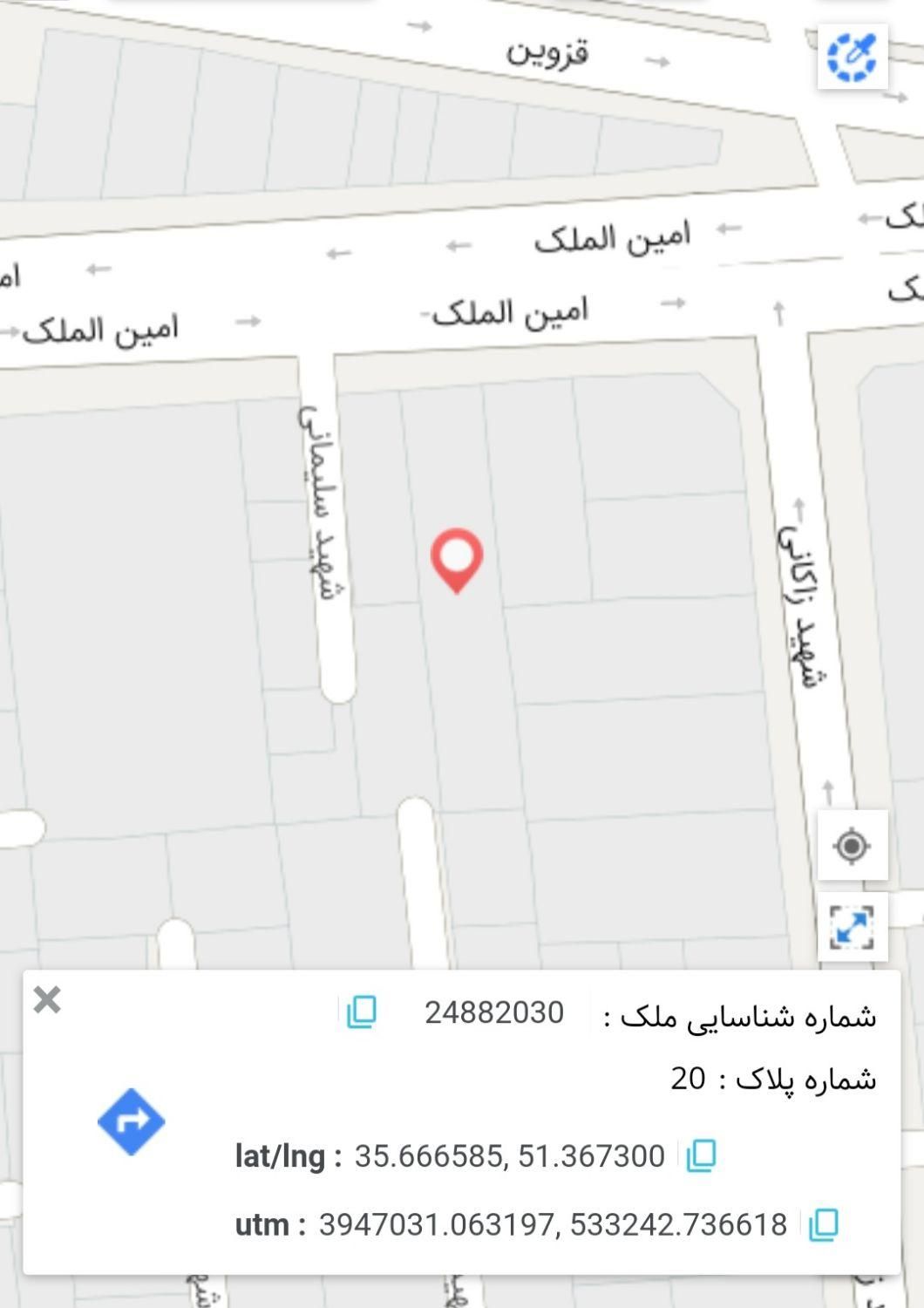Viewport: 924px width, 1308px height.
Task: Center map on my current location
Action: (x=852, y=845)
